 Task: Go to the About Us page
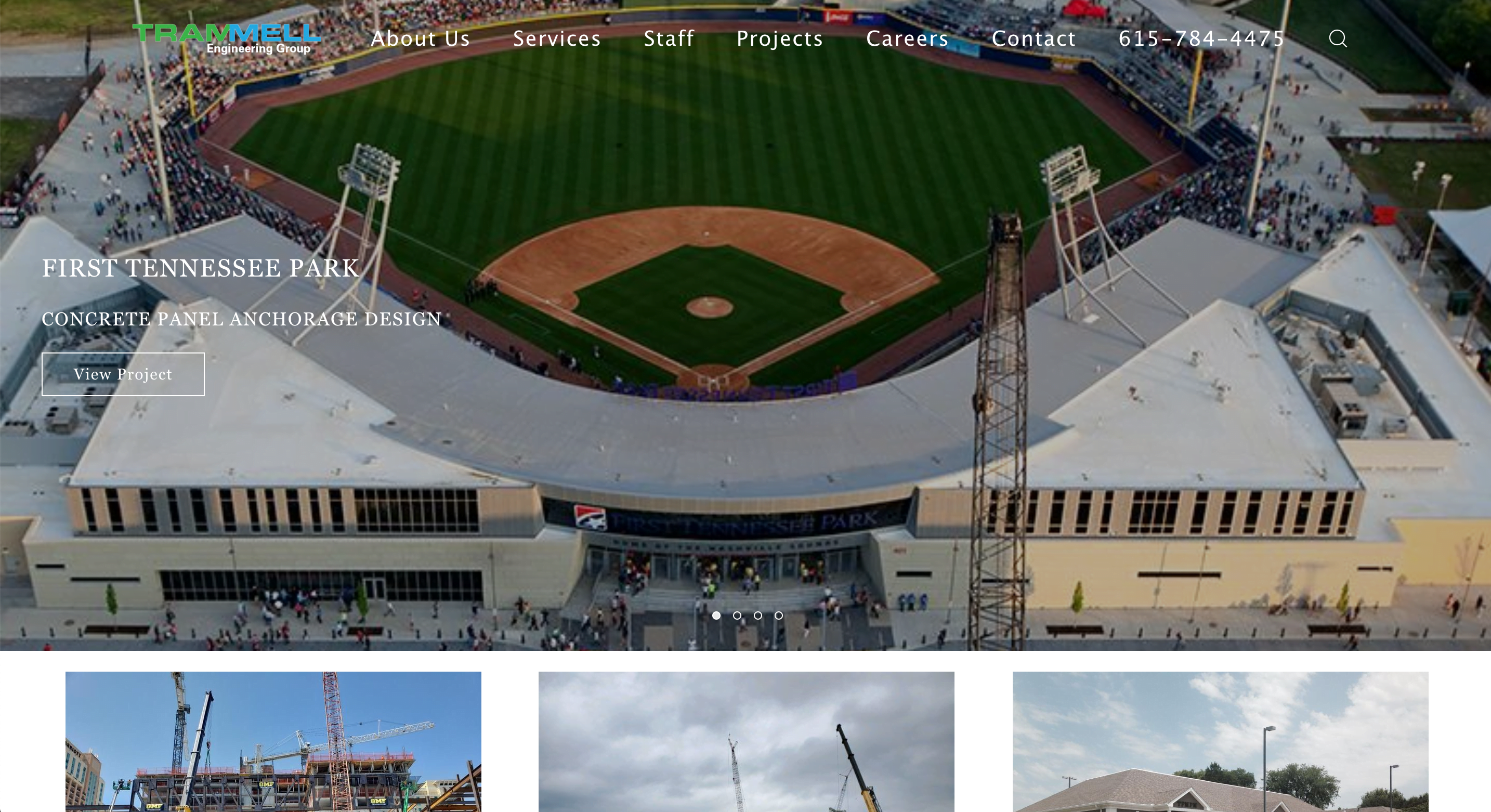pos(420,39)
